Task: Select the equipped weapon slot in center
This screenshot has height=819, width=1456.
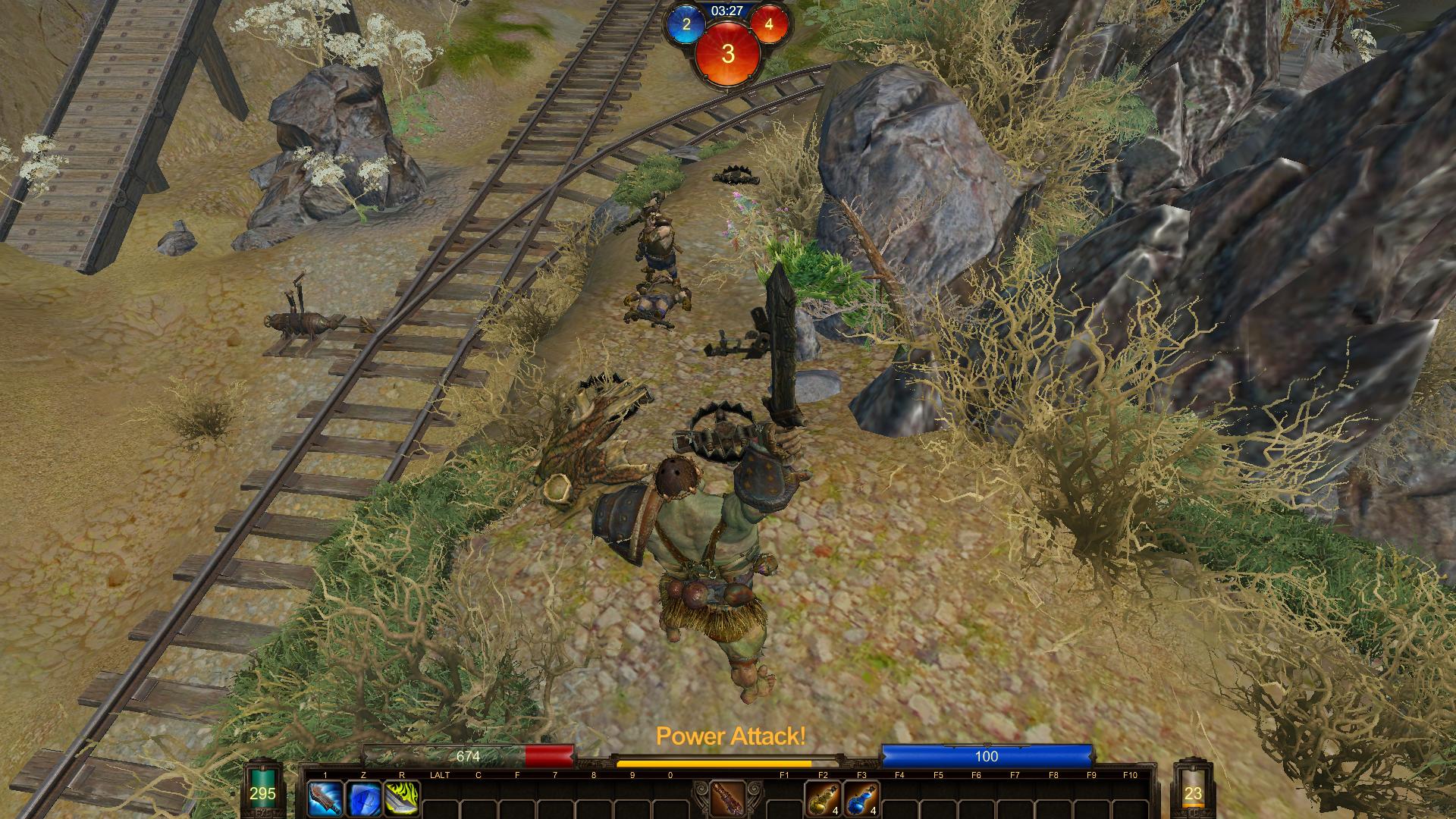Action: 729,799
